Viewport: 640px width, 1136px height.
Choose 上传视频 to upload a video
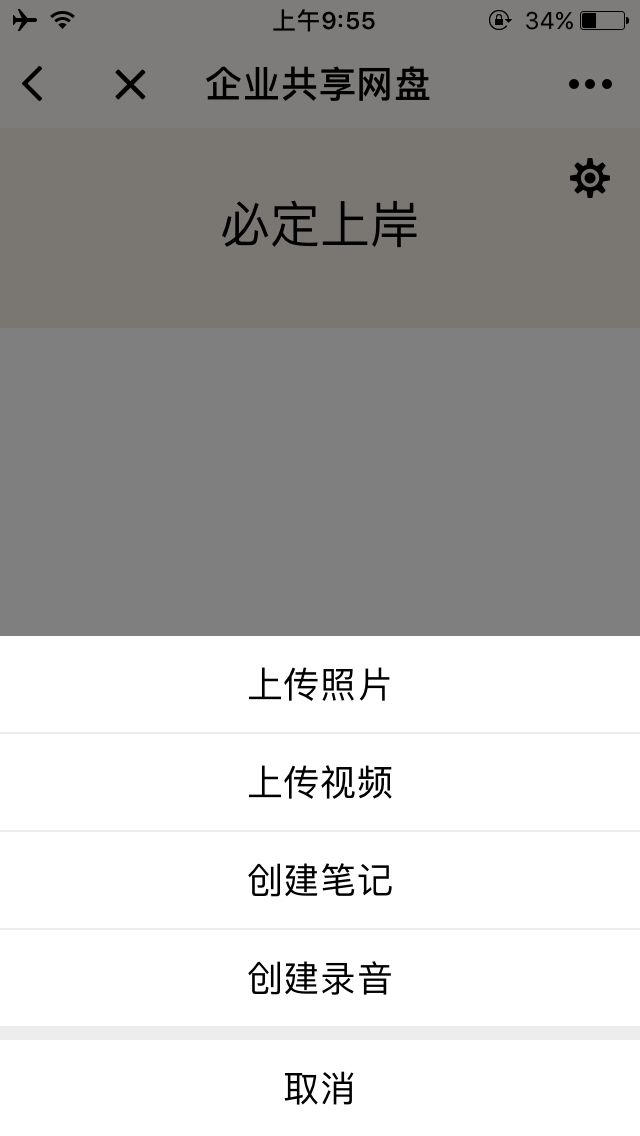click(320, 782)
